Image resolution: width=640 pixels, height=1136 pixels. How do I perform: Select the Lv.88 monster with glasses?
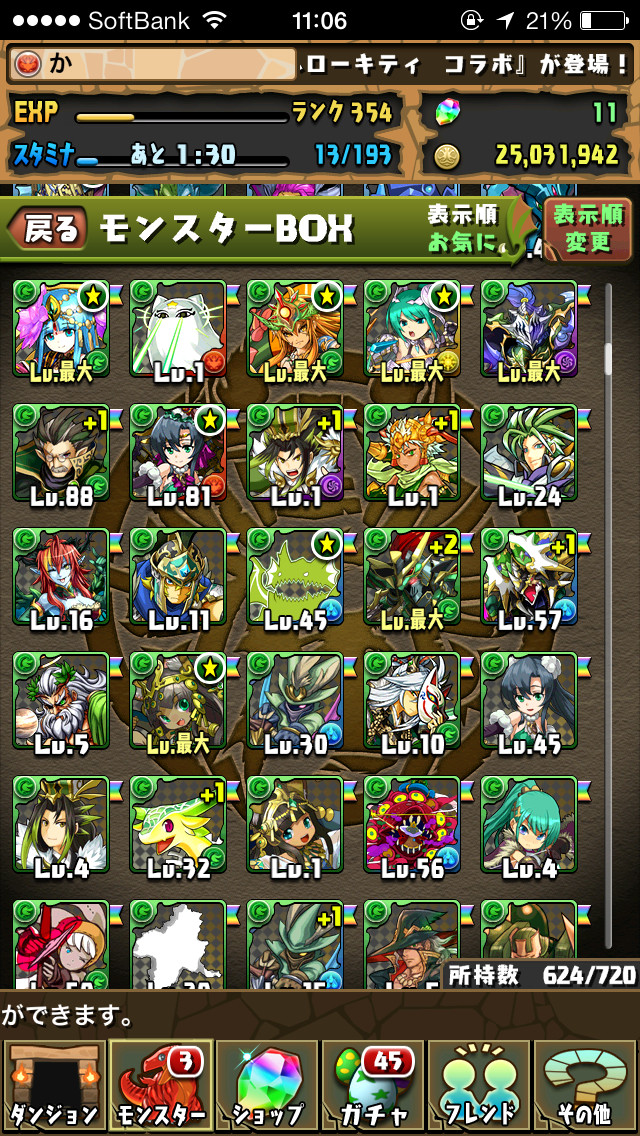[61, 454]
